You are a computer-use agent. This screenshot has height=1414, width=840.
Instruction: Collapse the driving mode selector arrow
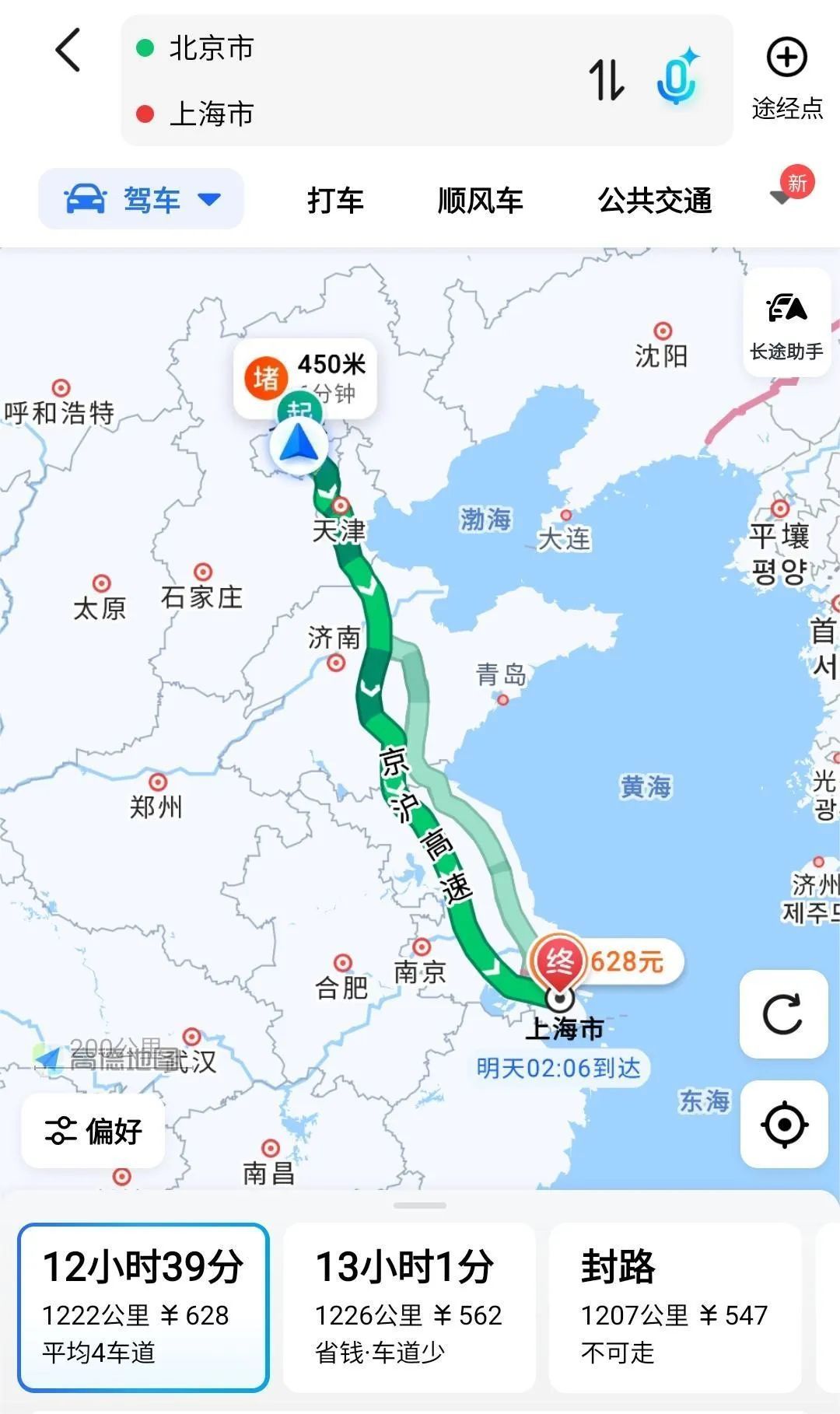coord(208,200)
